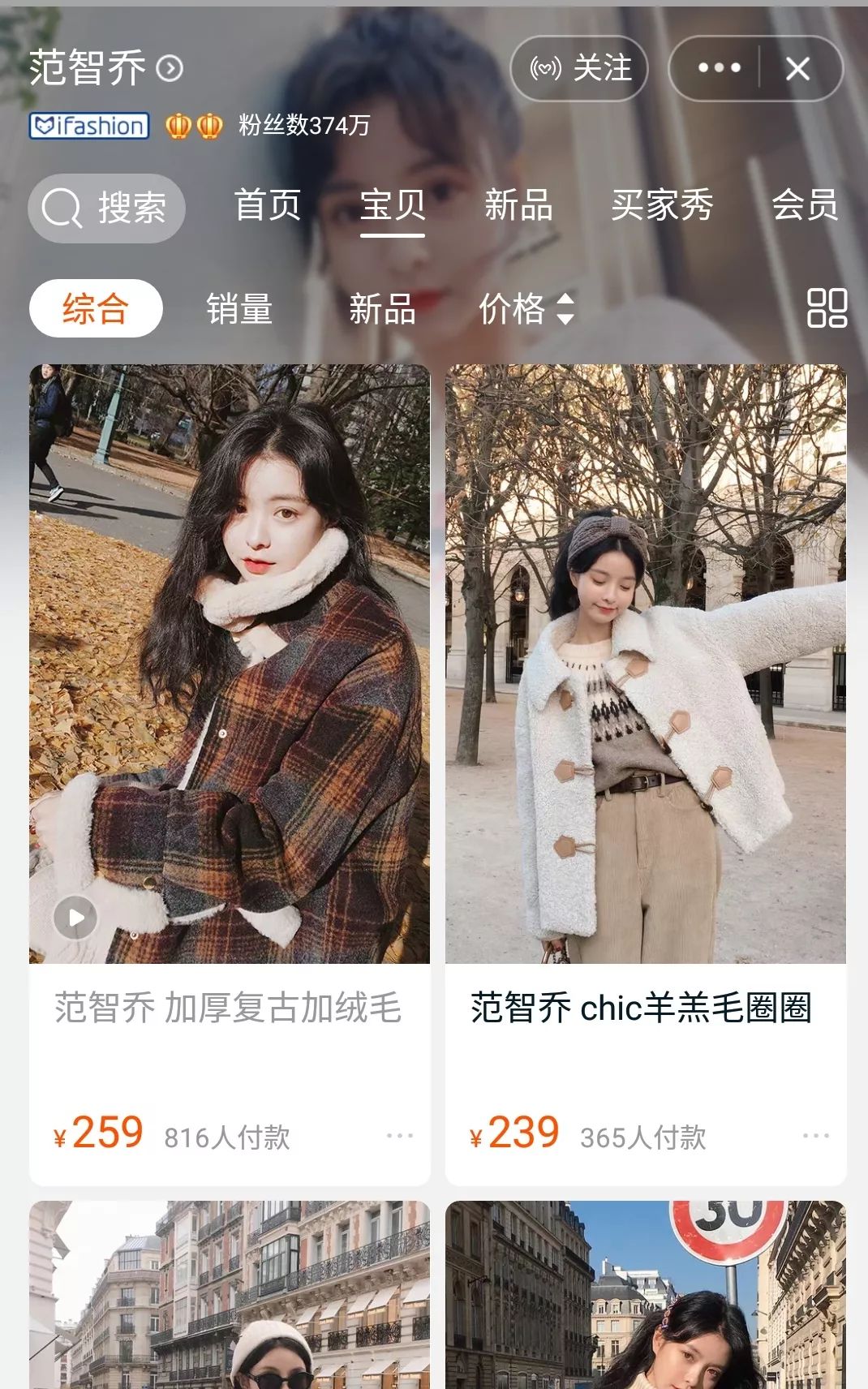Select 新品 in the filter row
868x1389 pixels.
(382, 309)
